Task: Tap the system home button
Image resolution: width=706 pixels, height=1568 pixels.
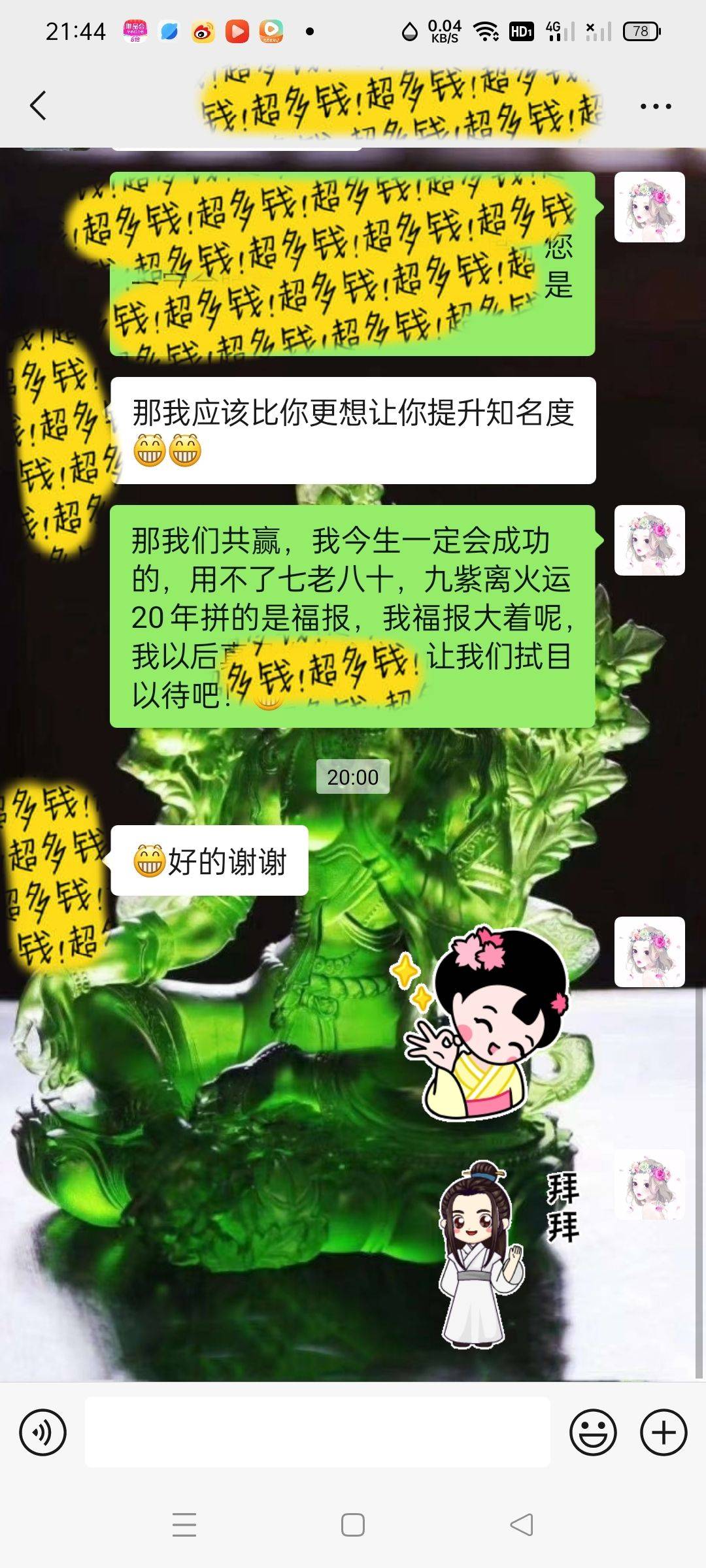Action: (352, 1525)
